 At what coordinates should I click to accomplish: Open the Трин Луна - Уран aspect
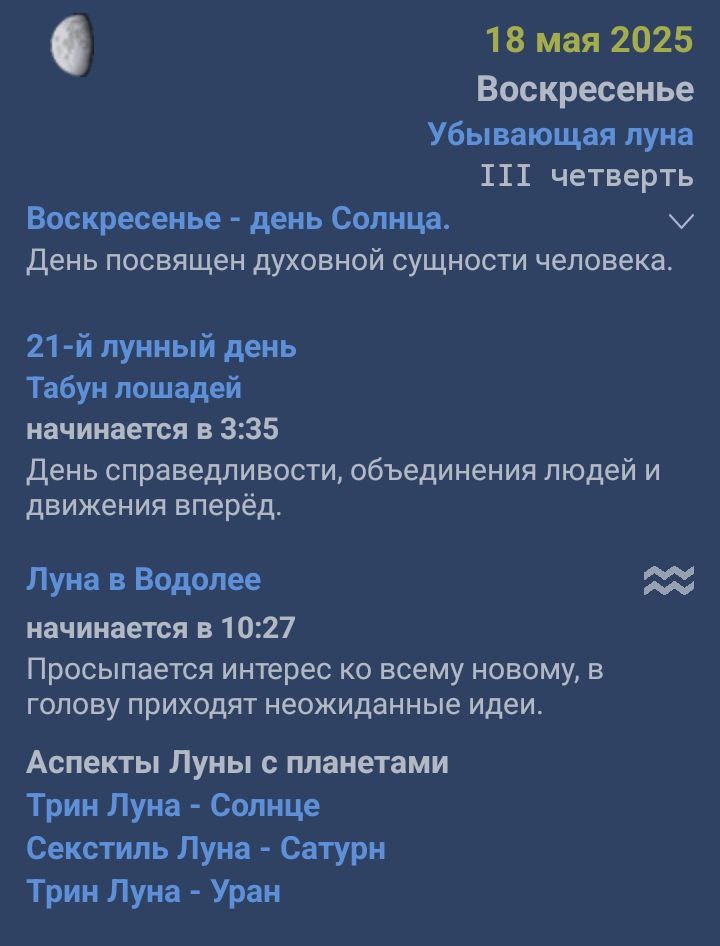pos(153,891)
